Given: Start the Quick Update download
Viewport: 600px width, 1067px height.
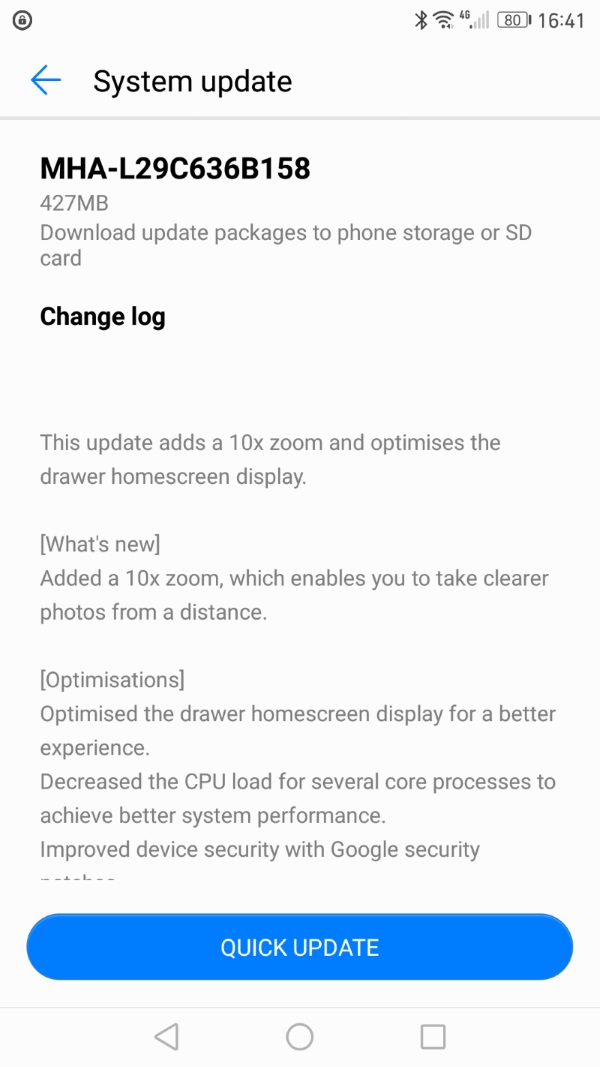Looking at the screenshot, I should (300, 947).
